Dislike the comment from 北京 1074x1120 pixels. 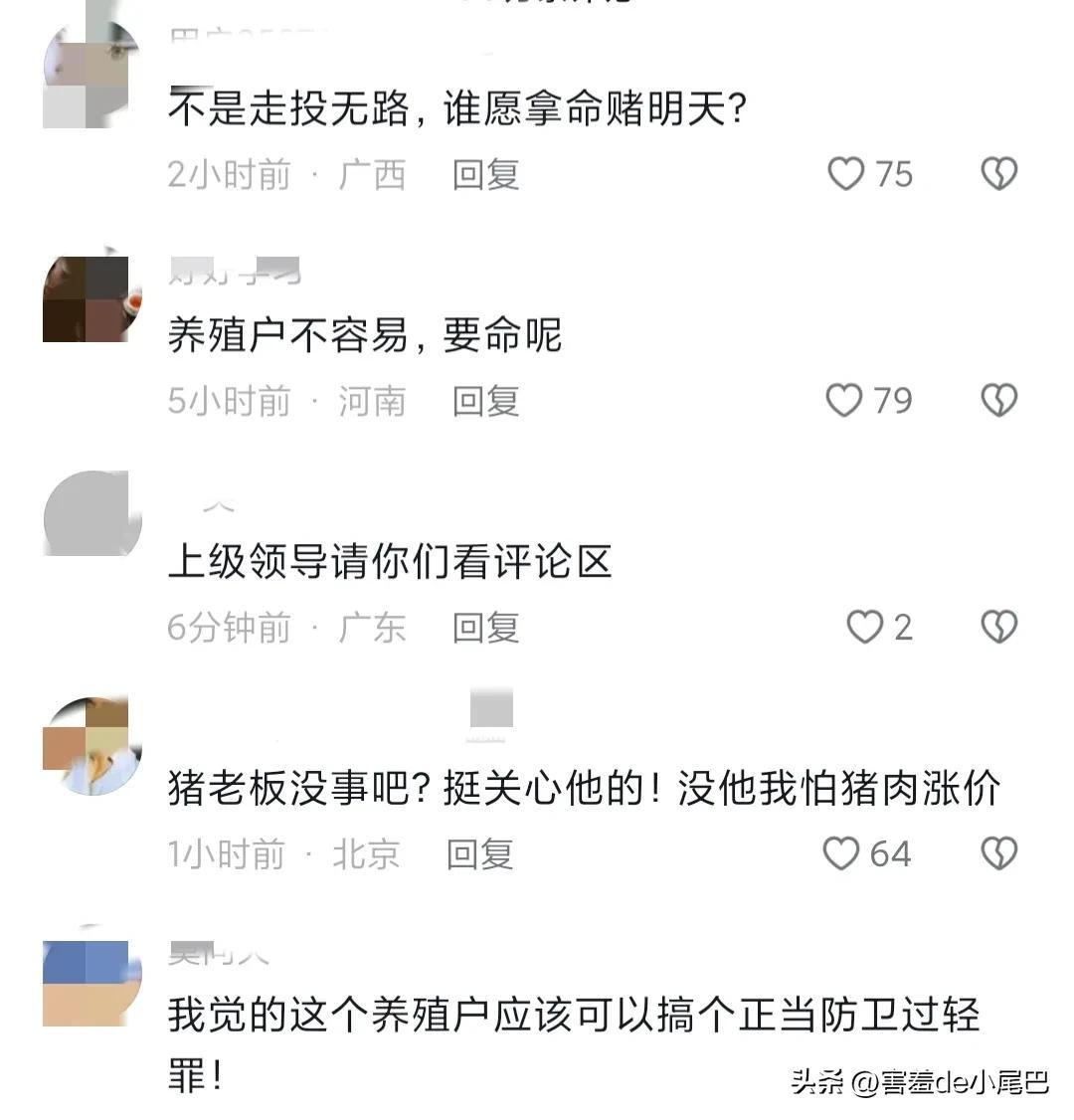(x=998, y=853)
